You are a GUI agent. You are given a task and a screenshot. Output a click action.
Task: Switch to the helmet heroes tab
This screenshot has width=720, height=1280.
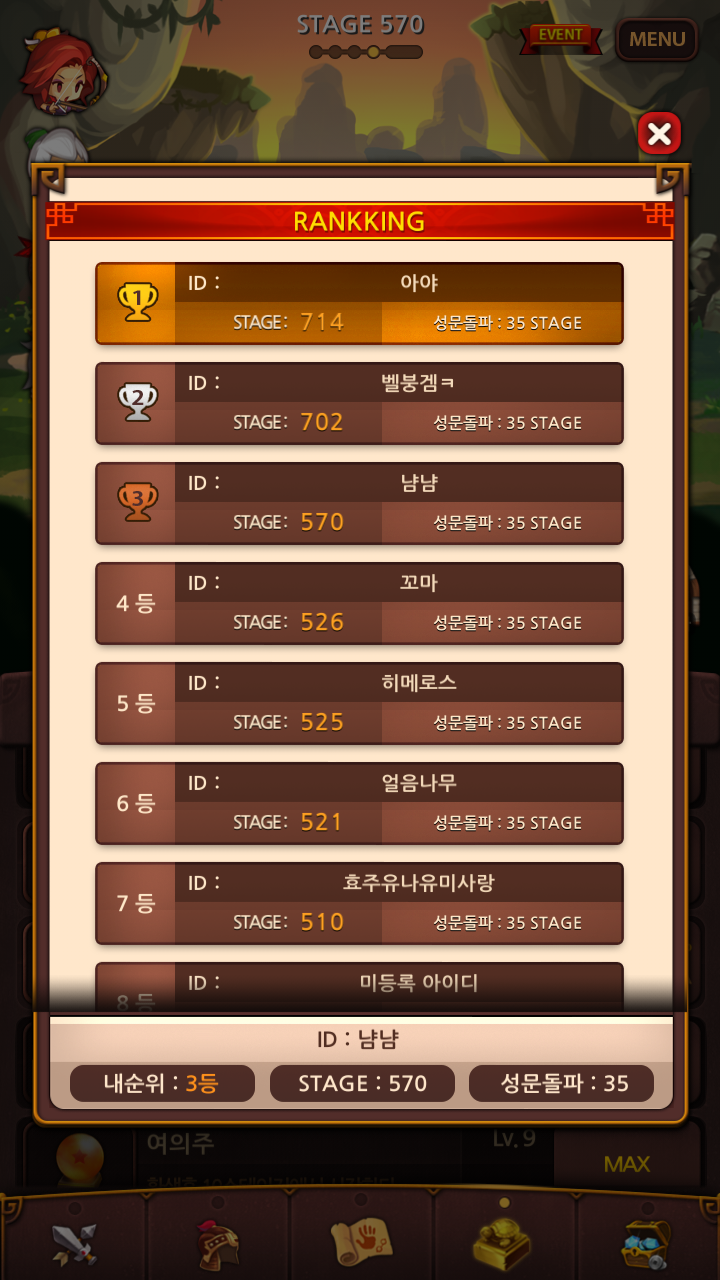pos(218,1243)
